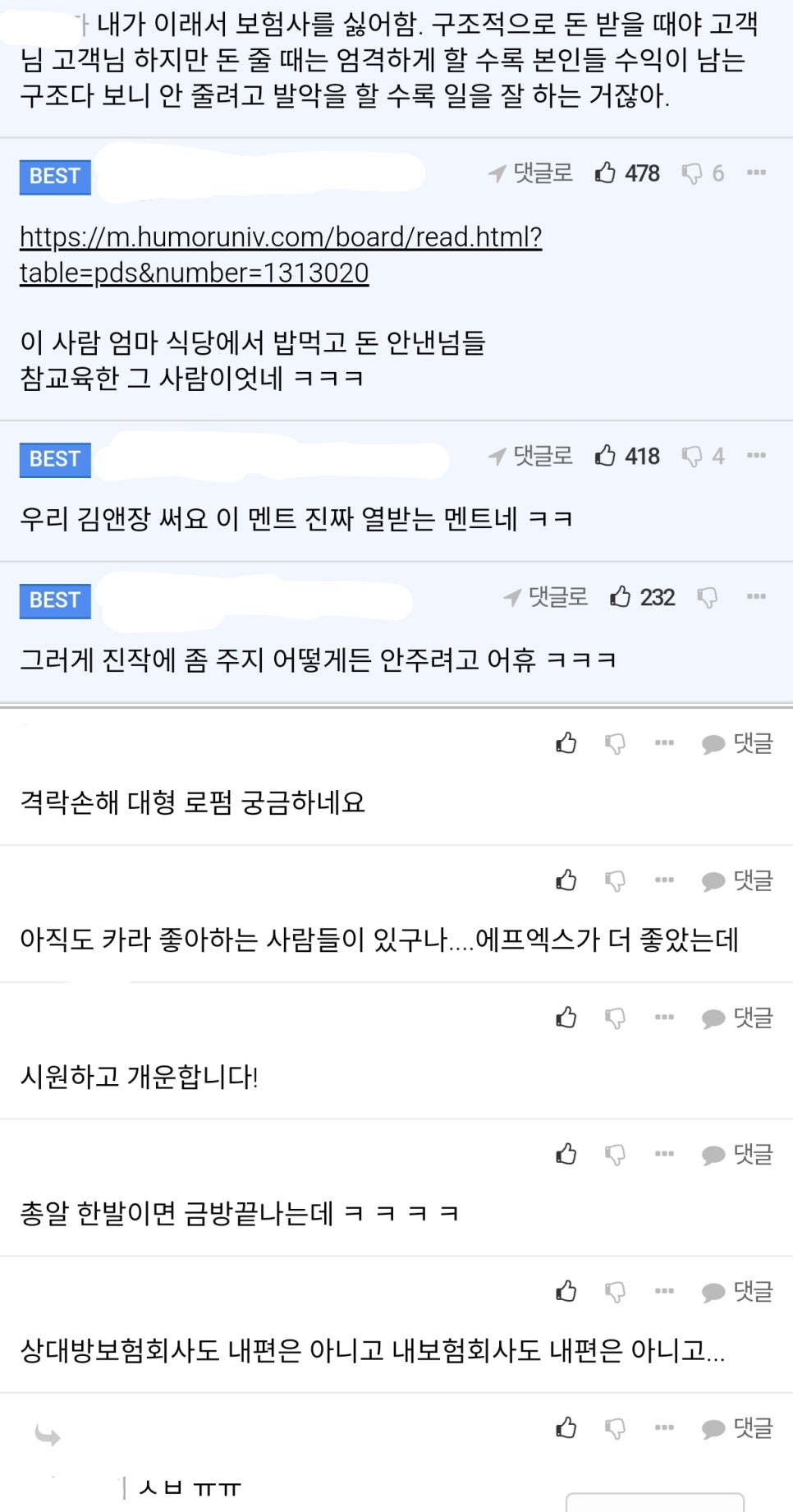
Task: Go to the 232-likes comment via 댓글로
Action: coord(546,597)
